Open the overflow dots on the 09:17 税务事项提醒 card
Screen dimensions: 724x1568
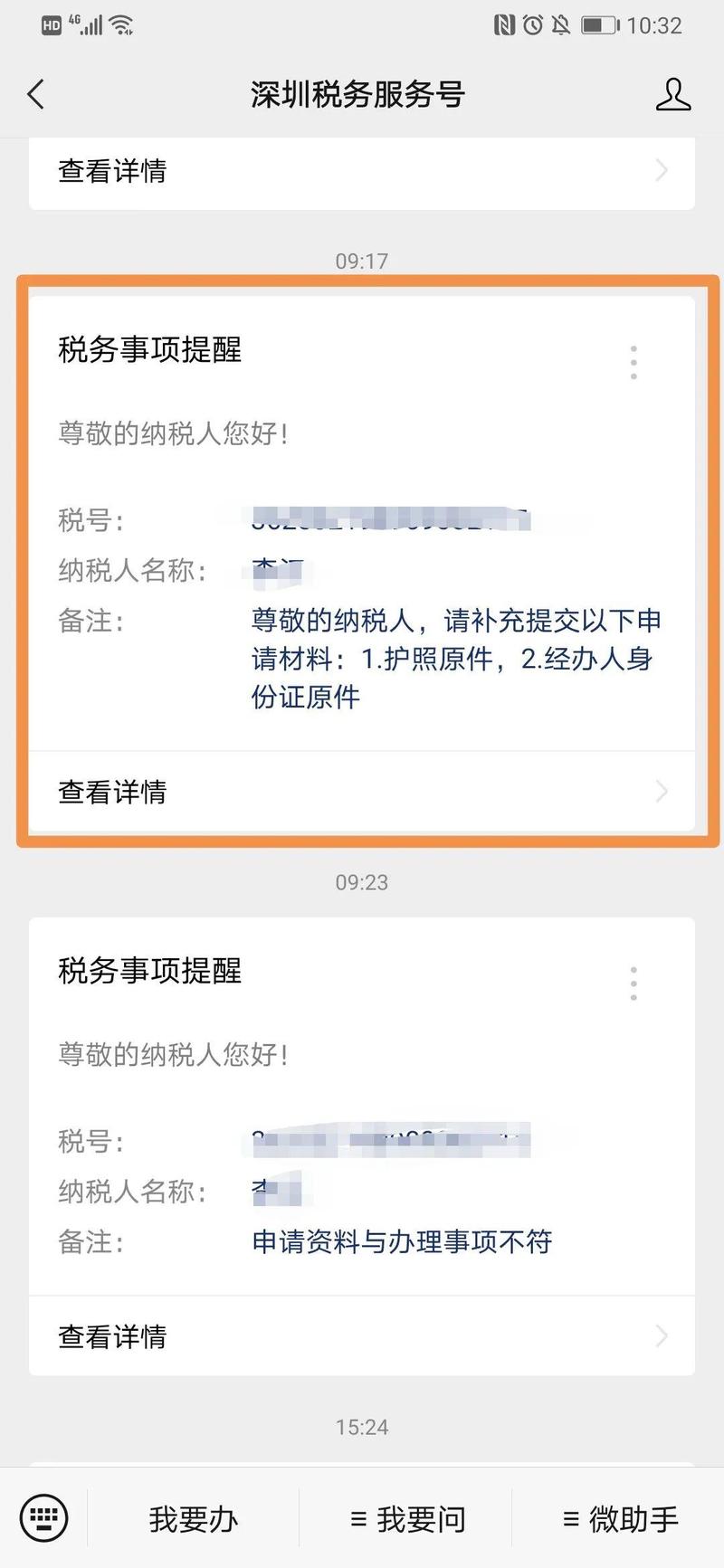633,362
